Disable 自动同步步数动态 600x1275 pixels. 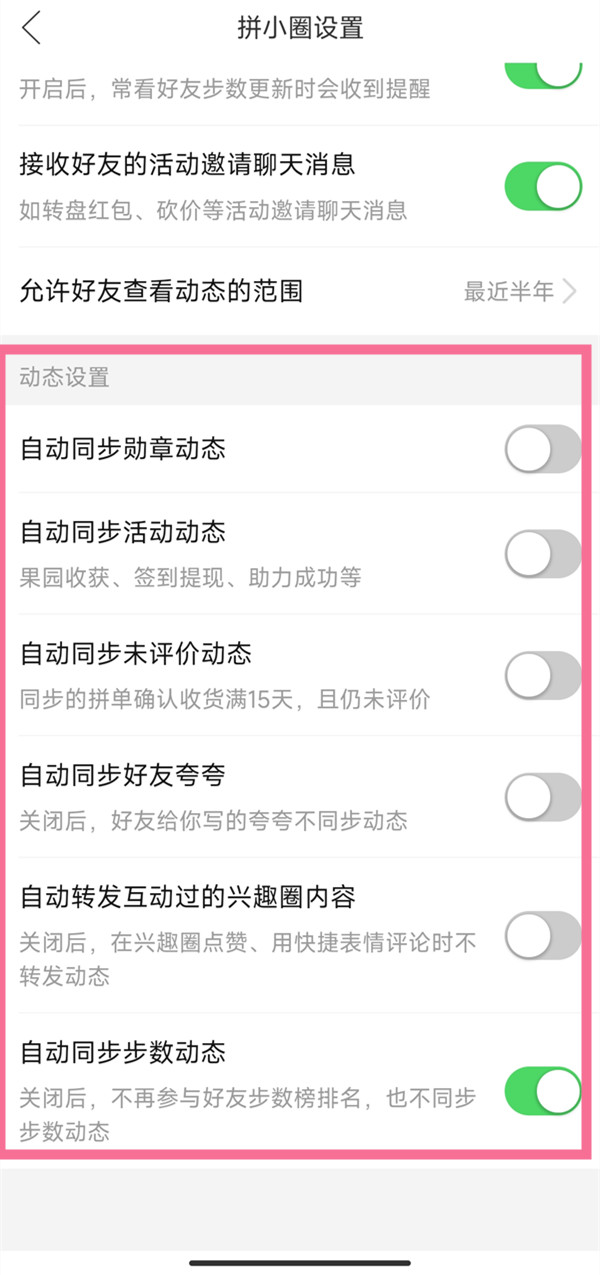tap(542, 1090)
